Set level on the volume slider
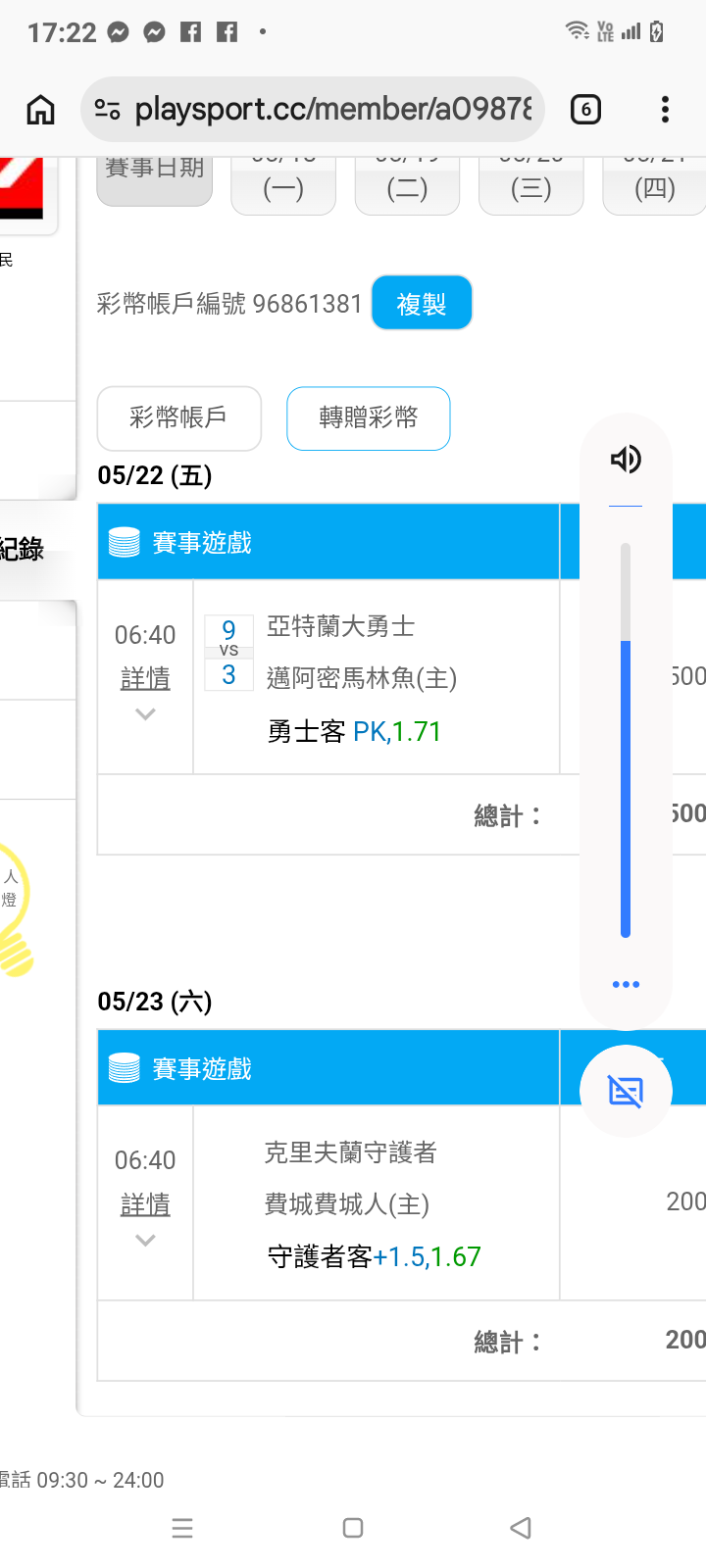The image size is (706, 1568). point(626,740)
